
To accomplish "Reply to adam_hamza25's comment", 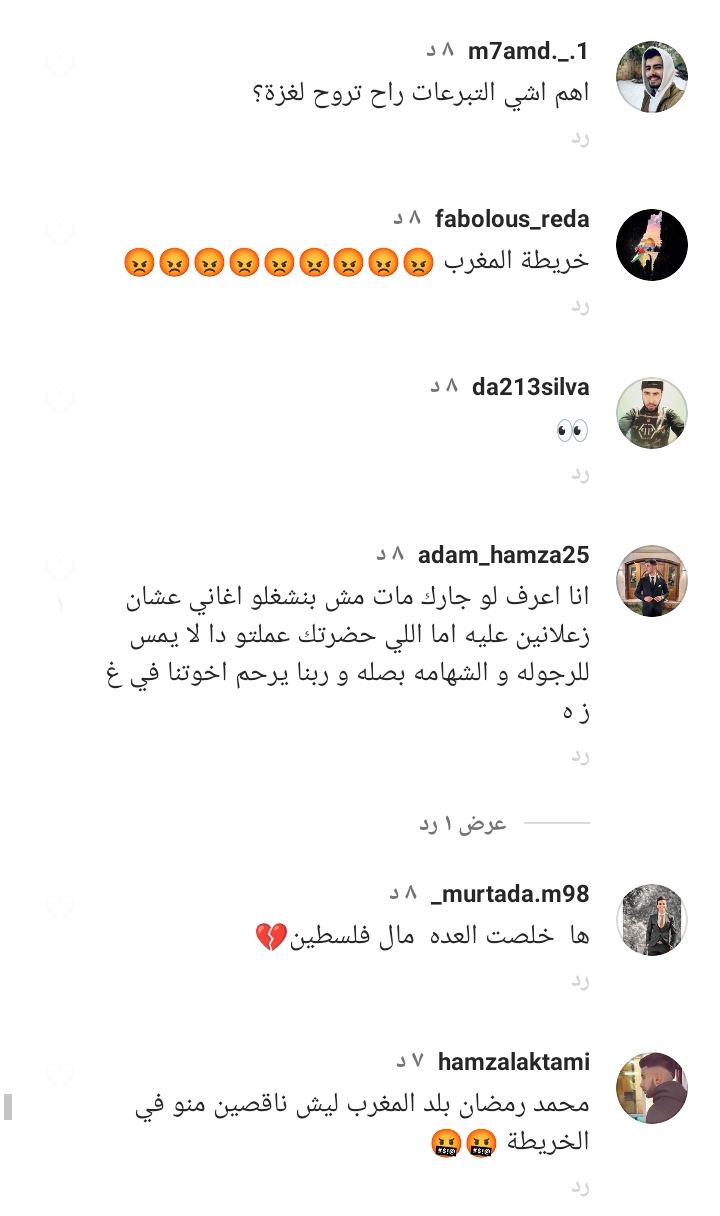I will 580,756.
